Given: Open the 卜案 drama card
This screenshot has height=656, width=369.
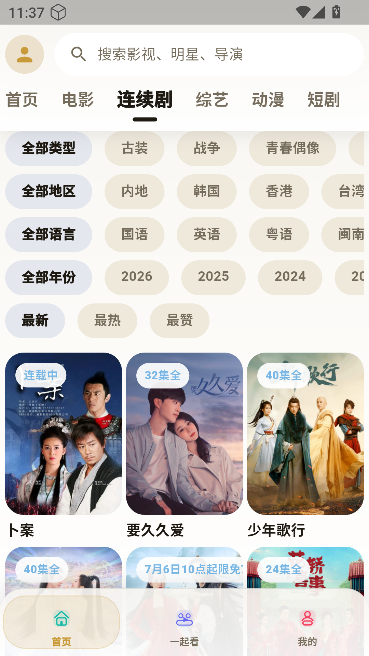Looking at the screenshot, I should click(64, 446).
